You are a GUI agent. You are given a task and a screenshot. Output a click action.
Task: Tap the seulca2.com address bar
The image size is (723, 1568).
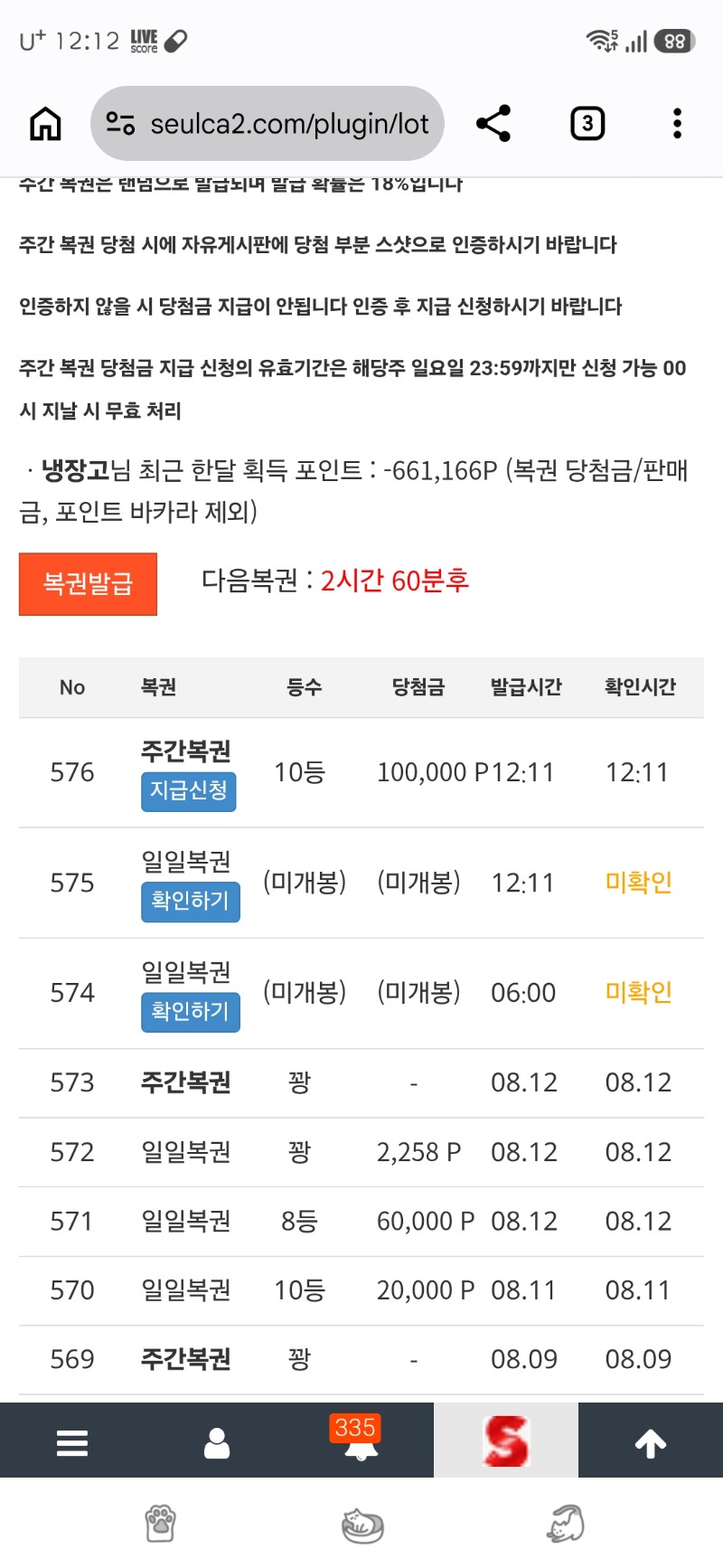point(268,124)
